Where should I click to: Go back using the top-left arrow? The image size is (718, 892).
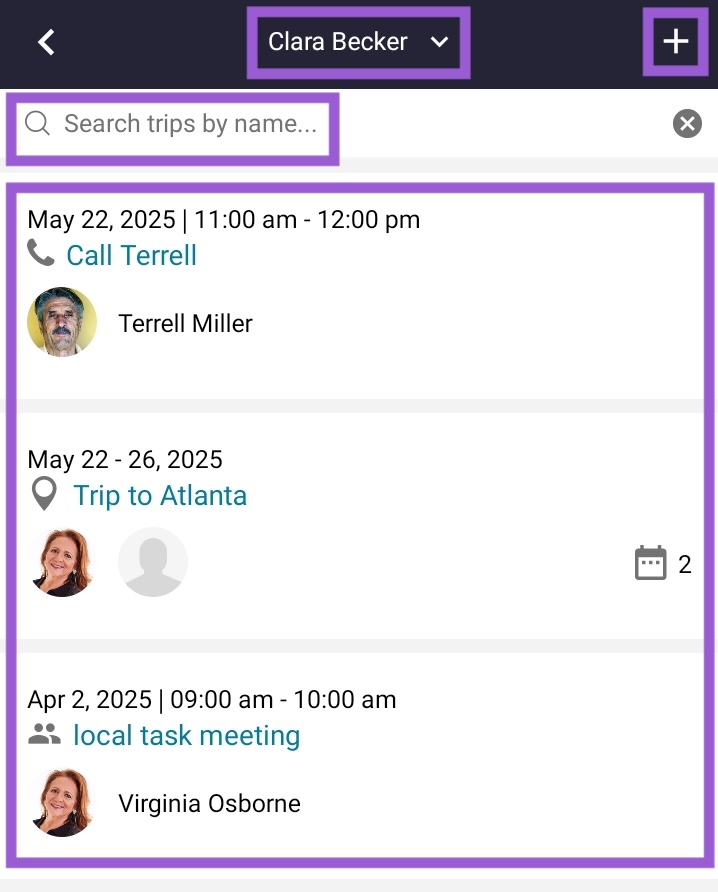click(46, 42)
